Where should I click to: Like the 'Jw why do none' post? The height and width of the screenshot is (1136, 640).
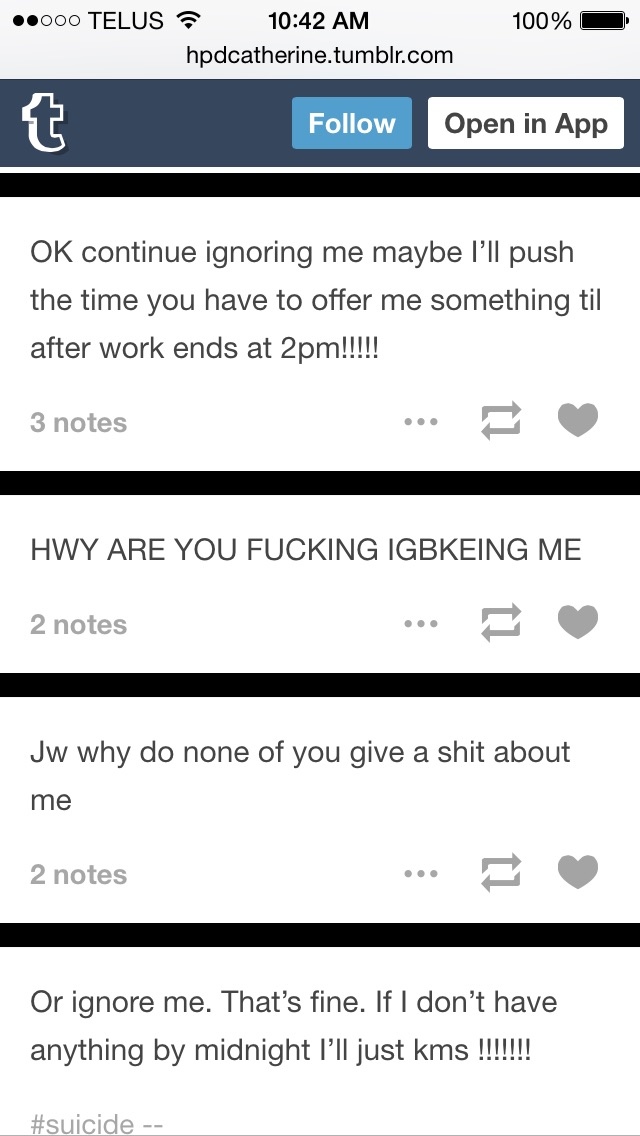point(578,872)
